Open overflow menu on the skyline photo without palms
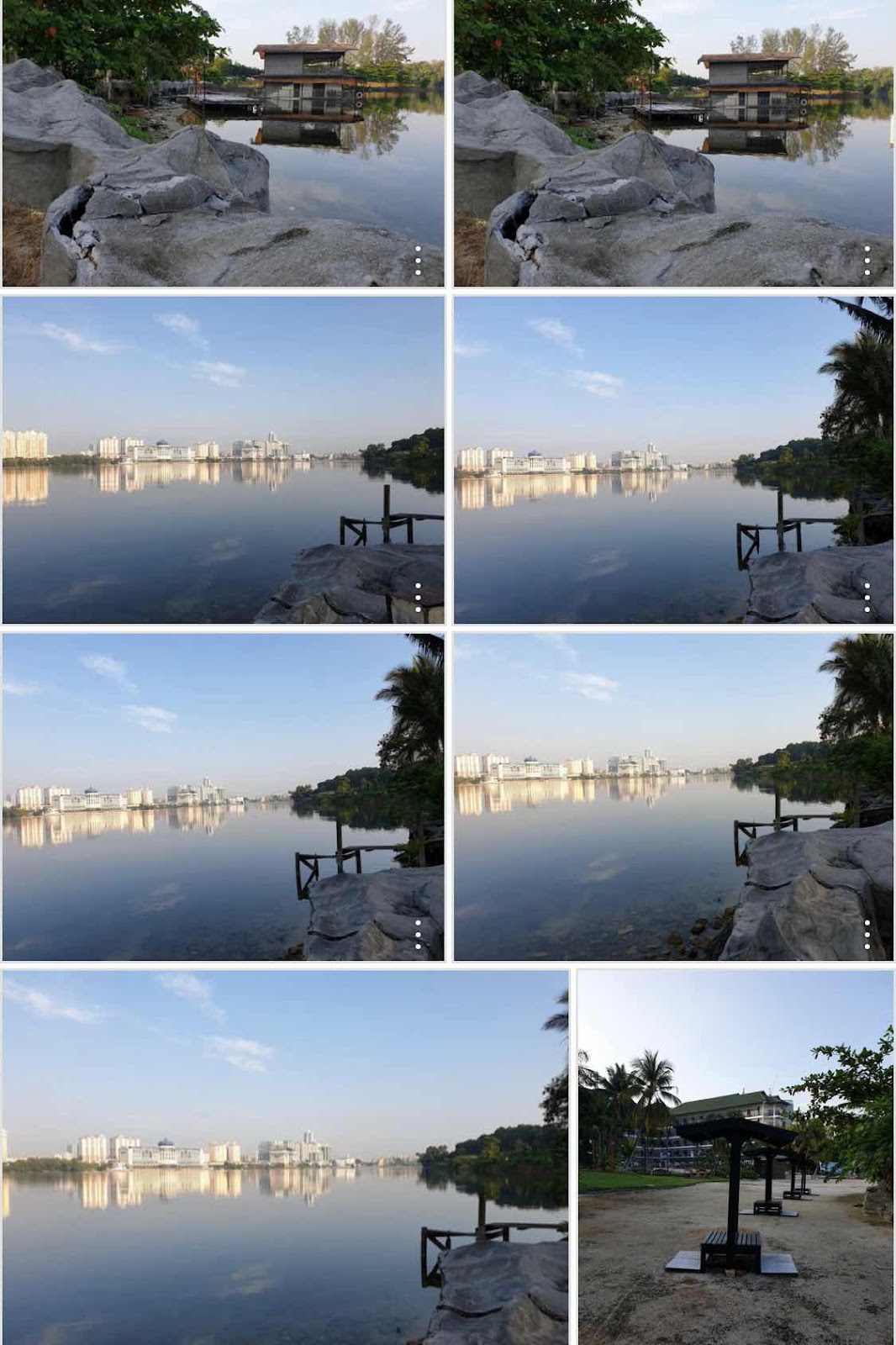896x1345 pixels. 418,597
